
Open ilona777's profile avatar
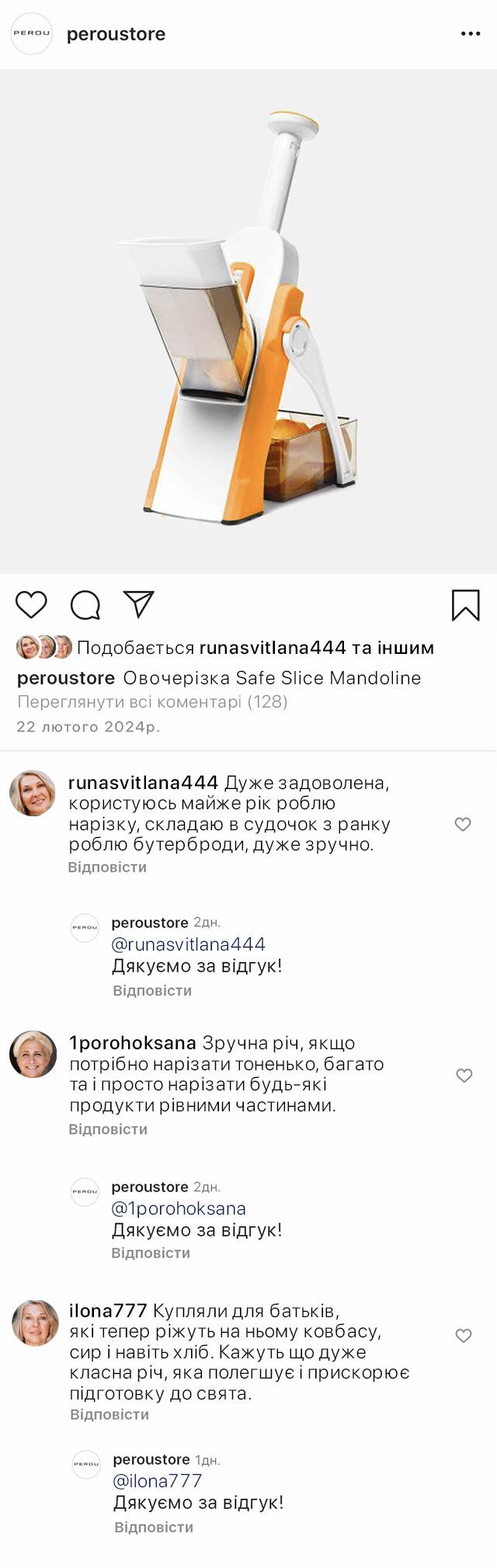[35, 1323]
